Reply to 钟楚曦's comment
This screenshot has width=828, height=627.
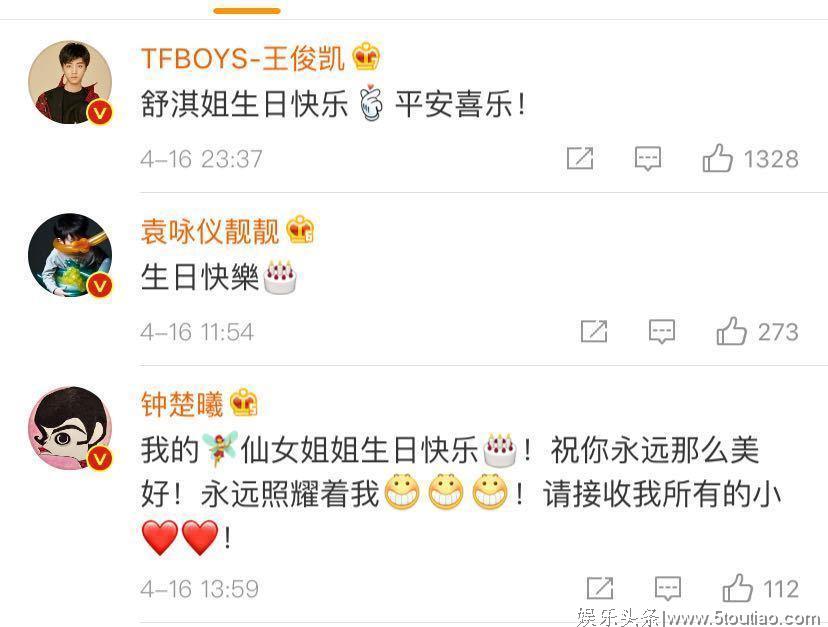pos(668,588)
